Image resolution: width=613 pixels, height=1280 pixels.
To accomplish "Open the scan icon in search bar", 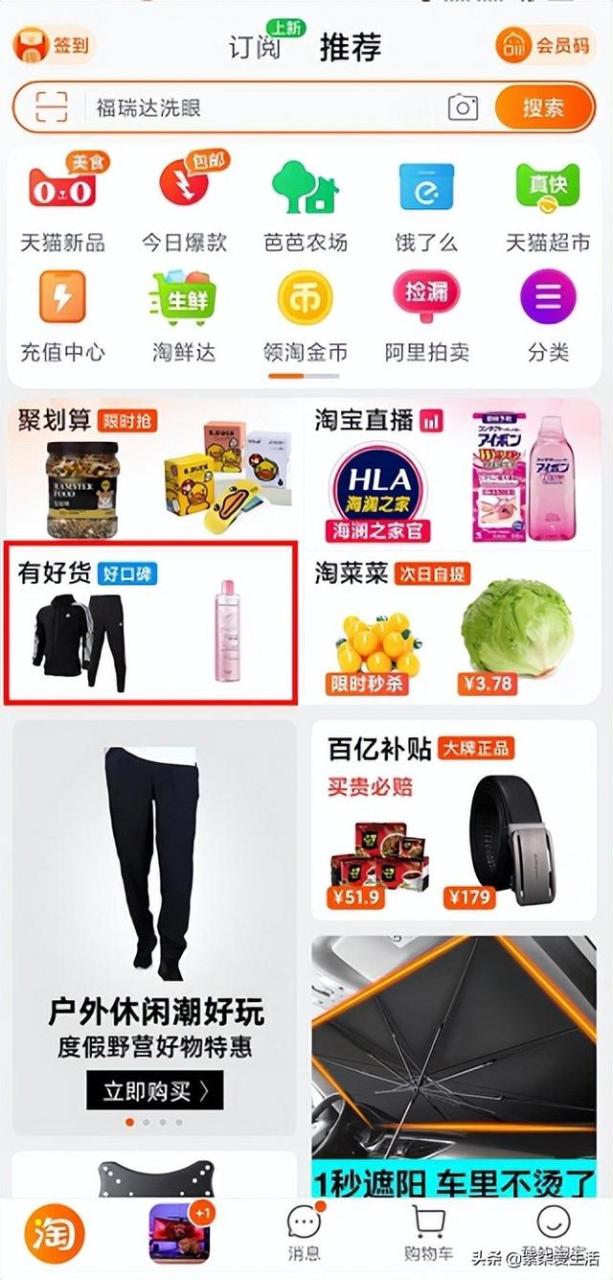I will 50,107.
